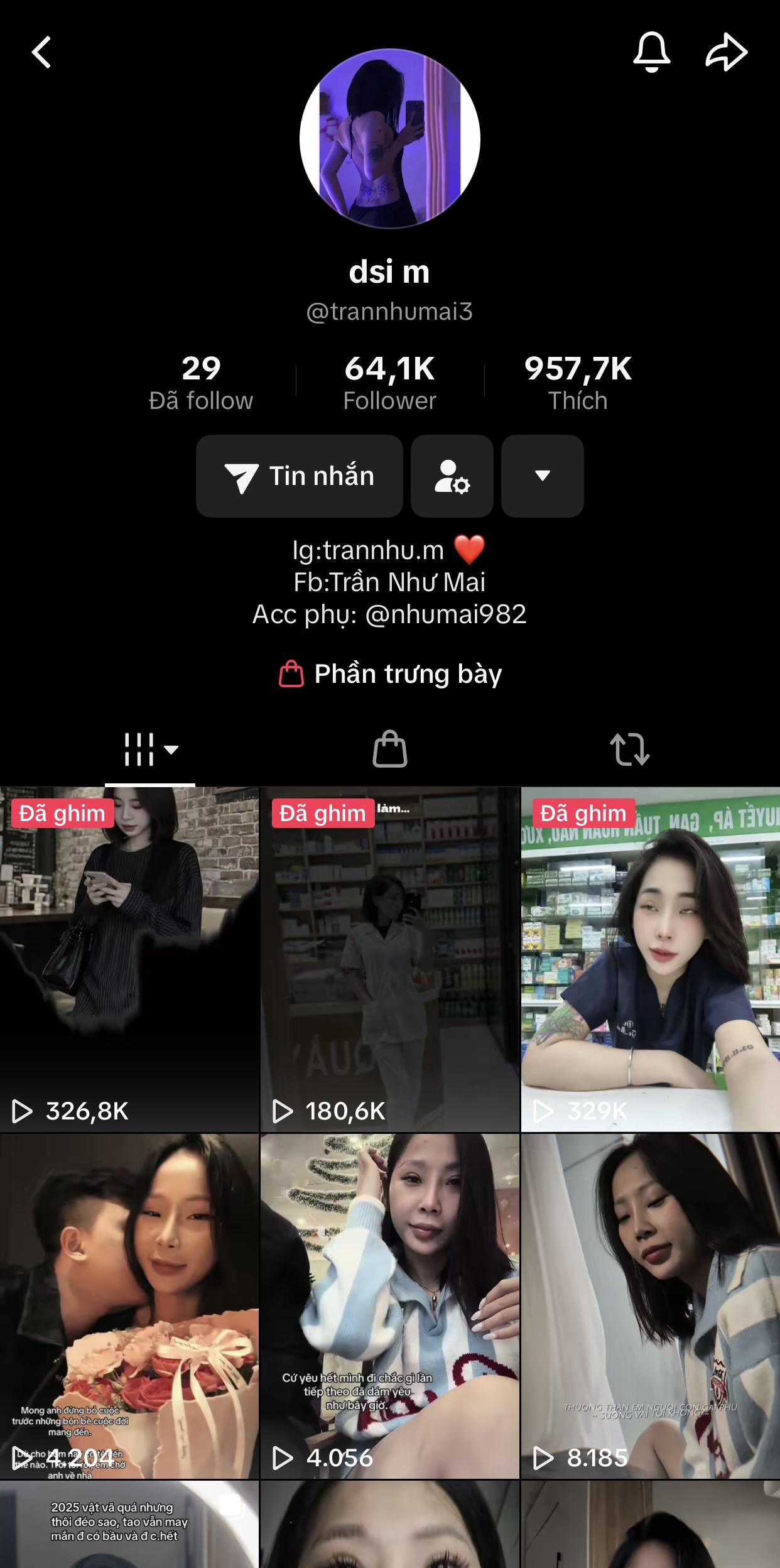
Task: Play the pinned video with 329K views
Action: point(651,959)
